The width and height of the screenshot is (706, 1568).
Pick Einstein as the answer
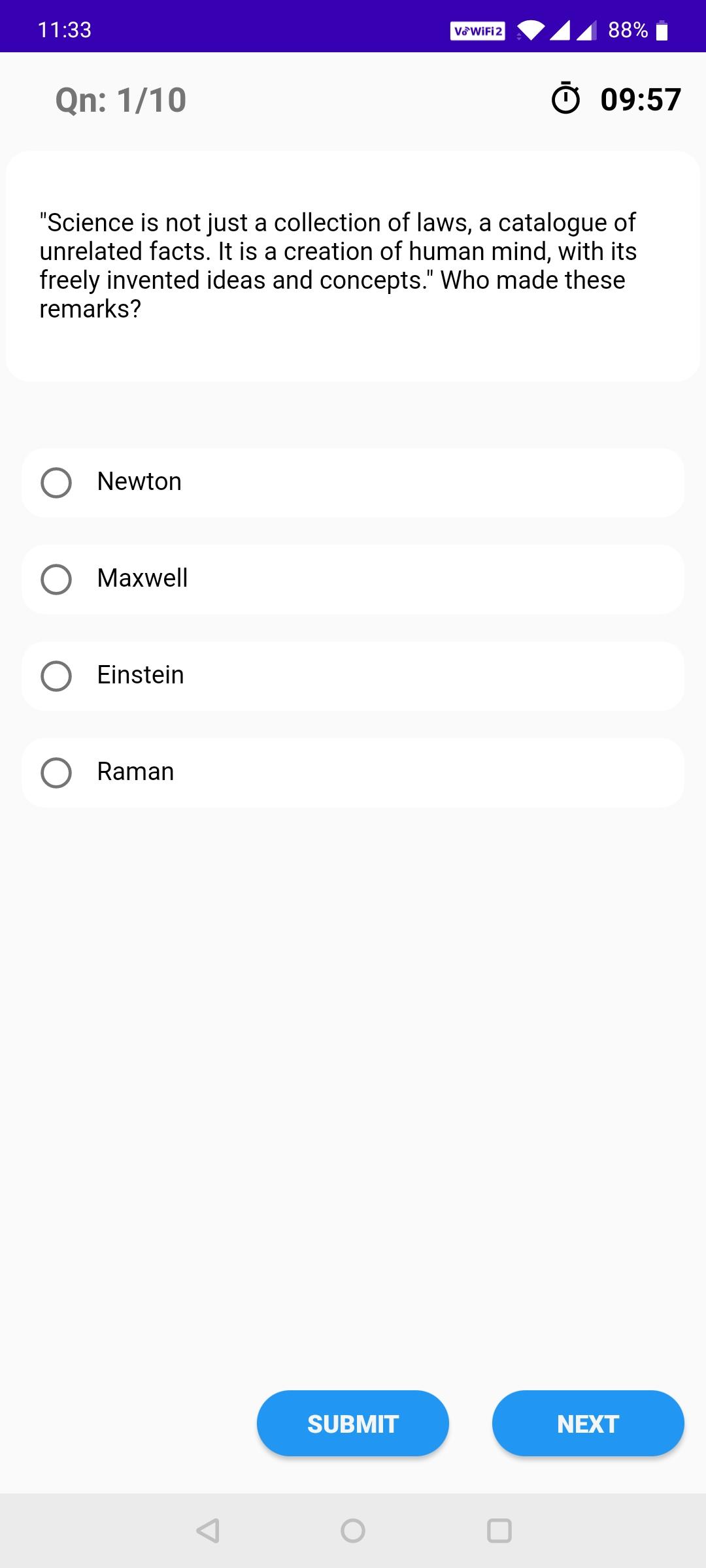353,676
